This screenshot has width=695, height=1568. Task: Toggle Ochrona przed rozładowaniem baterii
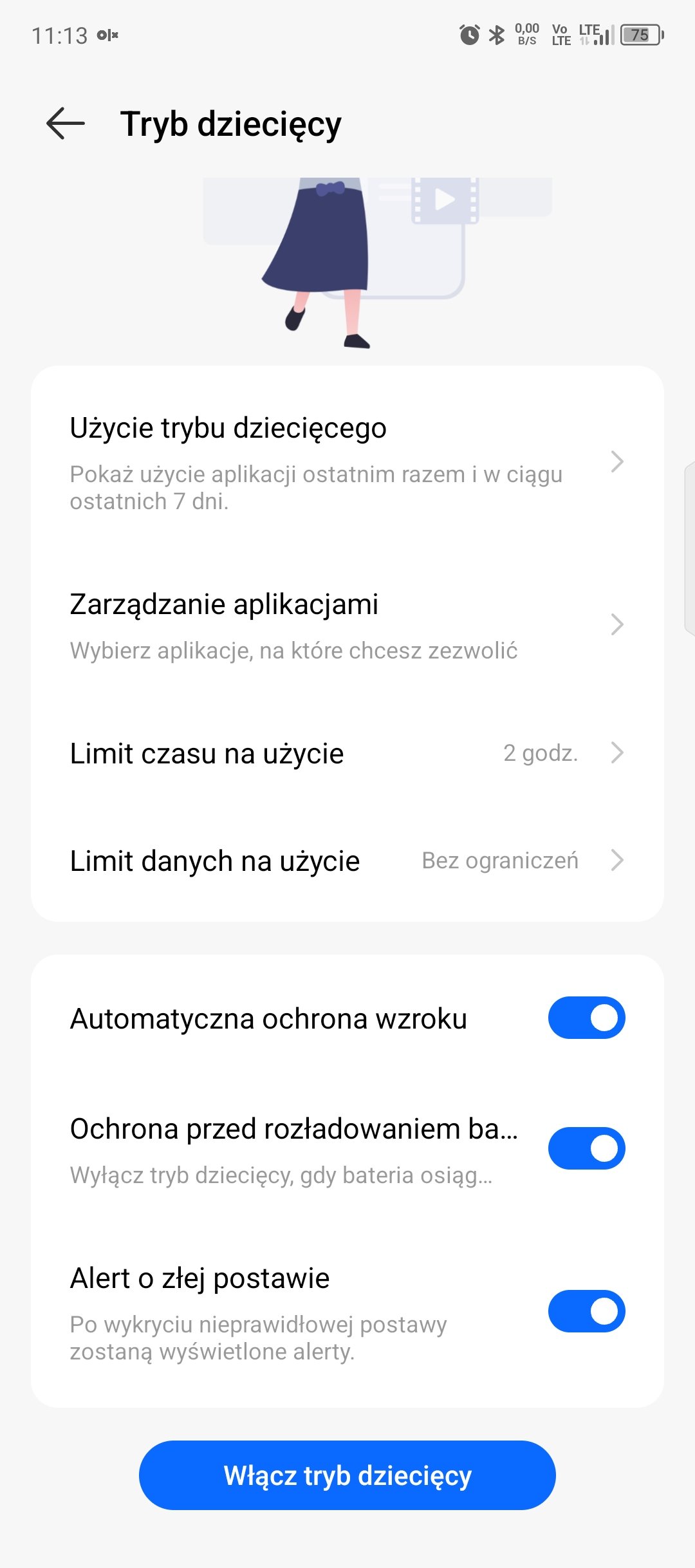[586, 1148]
